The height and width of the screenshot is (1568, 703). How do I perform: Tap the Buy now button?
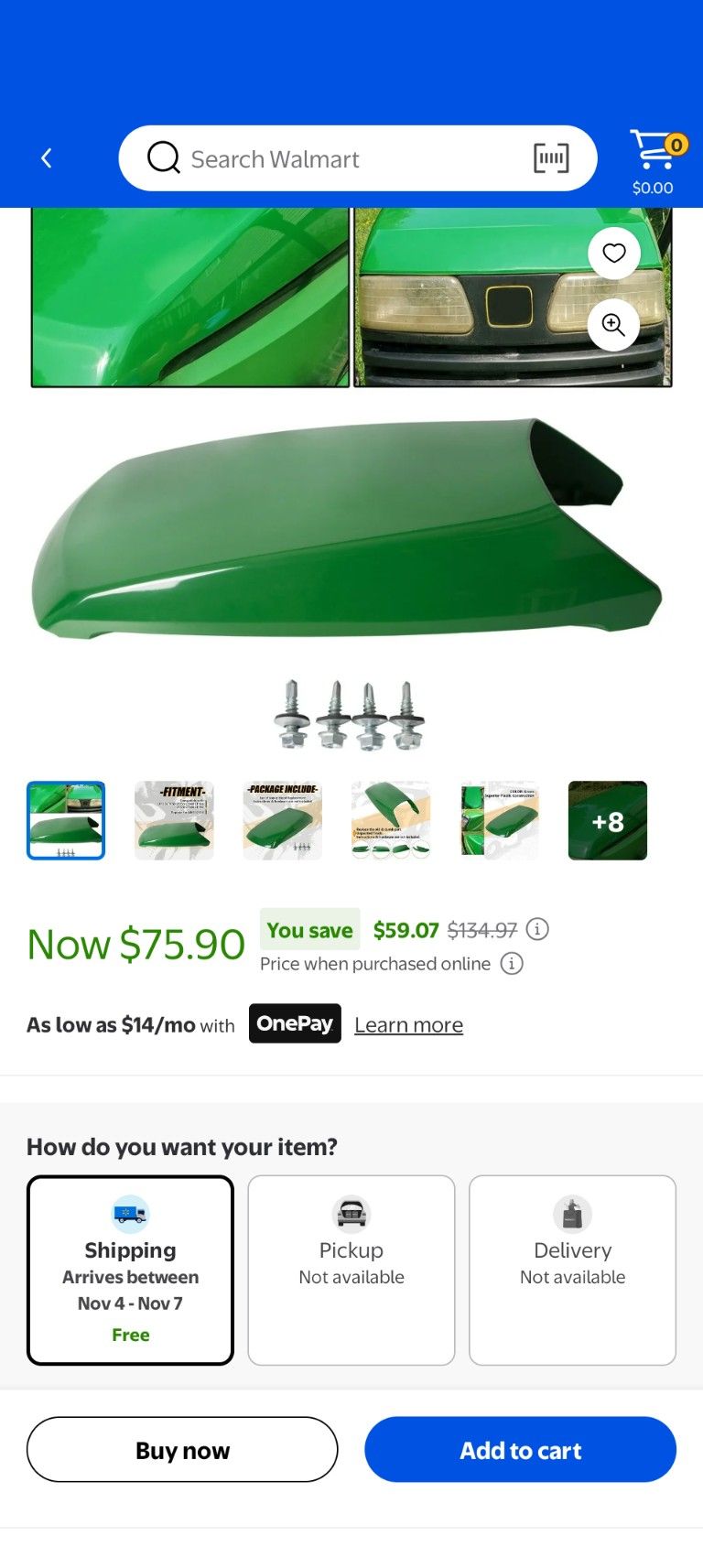(x=182, y=1450)
